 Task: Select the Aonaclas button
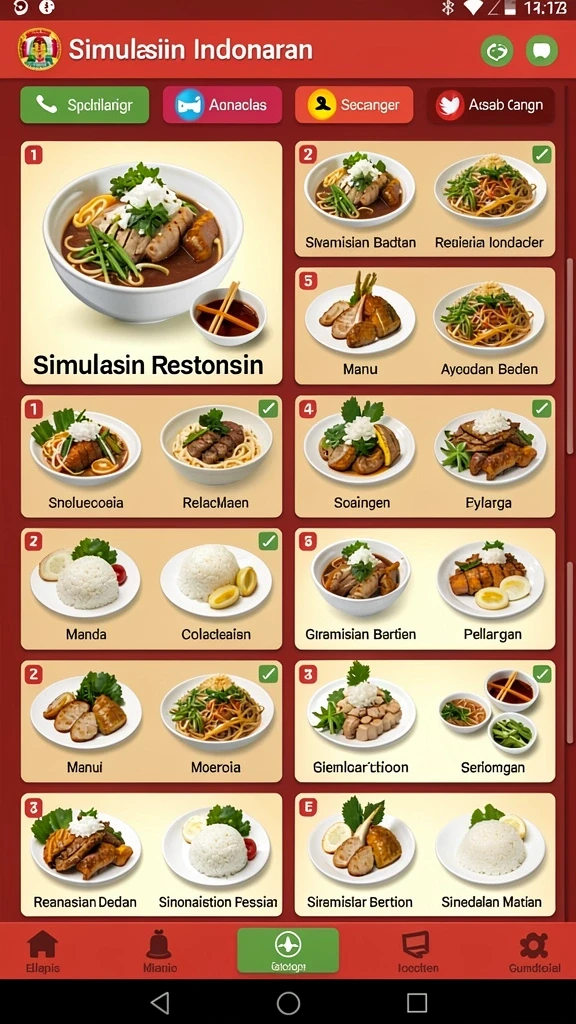click(x=222, y=105)
